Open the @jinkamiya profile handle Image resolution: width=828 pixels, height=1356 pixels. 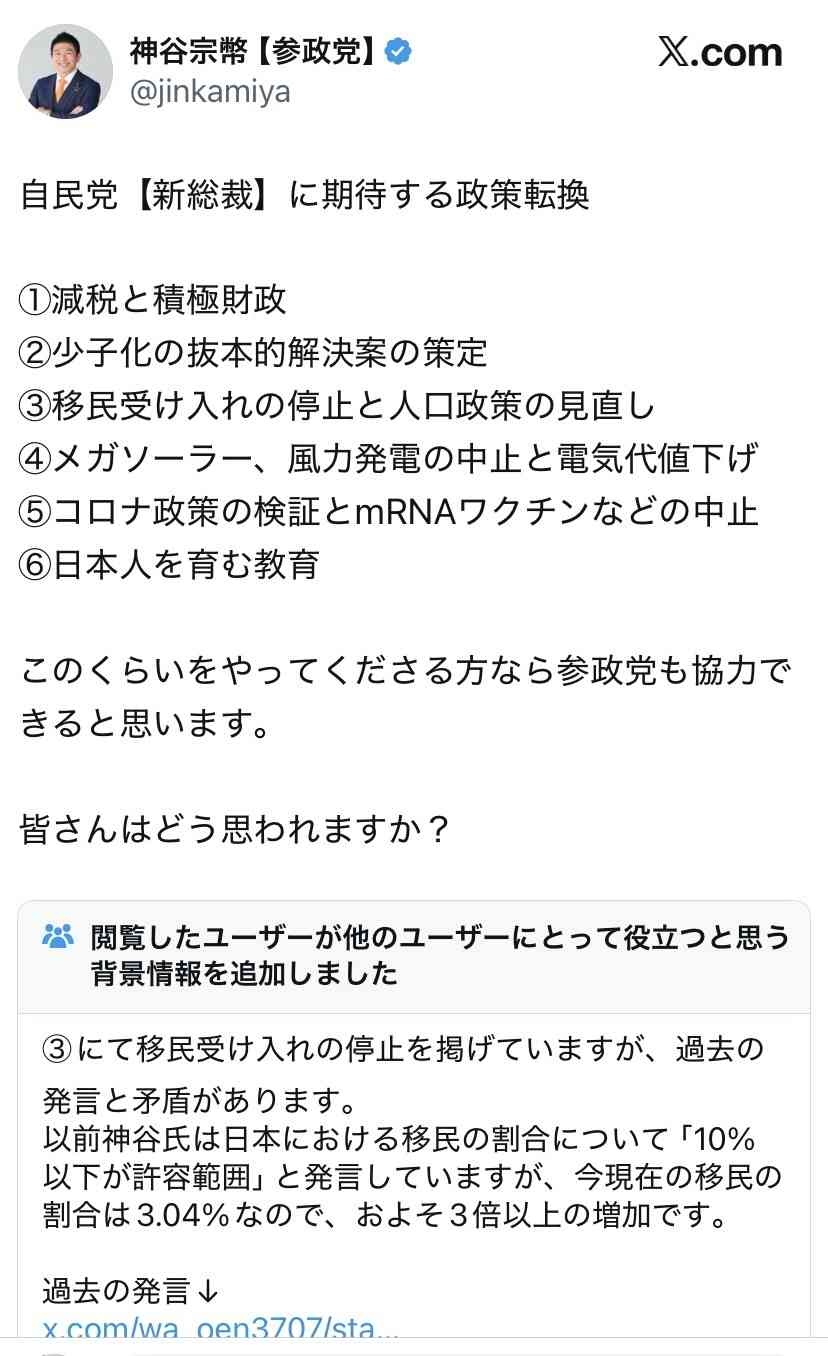(x=210, y=92)
